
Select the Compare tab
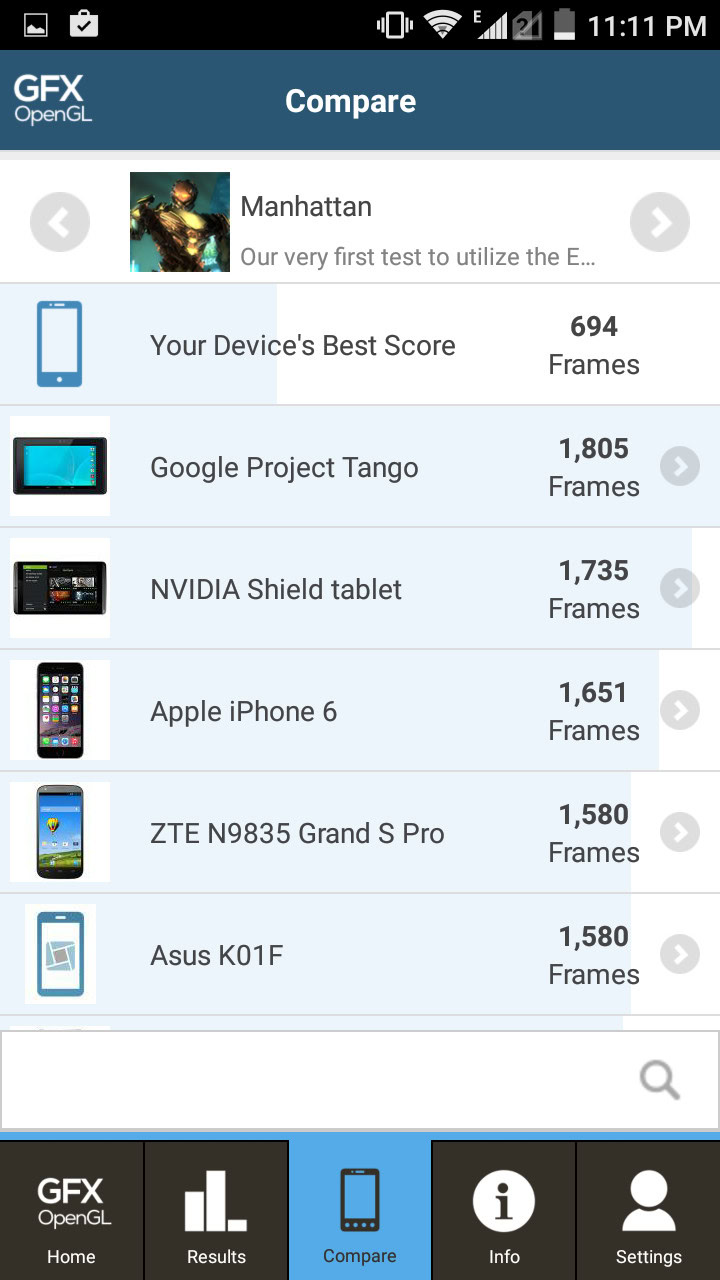[x=360, y=1212]
